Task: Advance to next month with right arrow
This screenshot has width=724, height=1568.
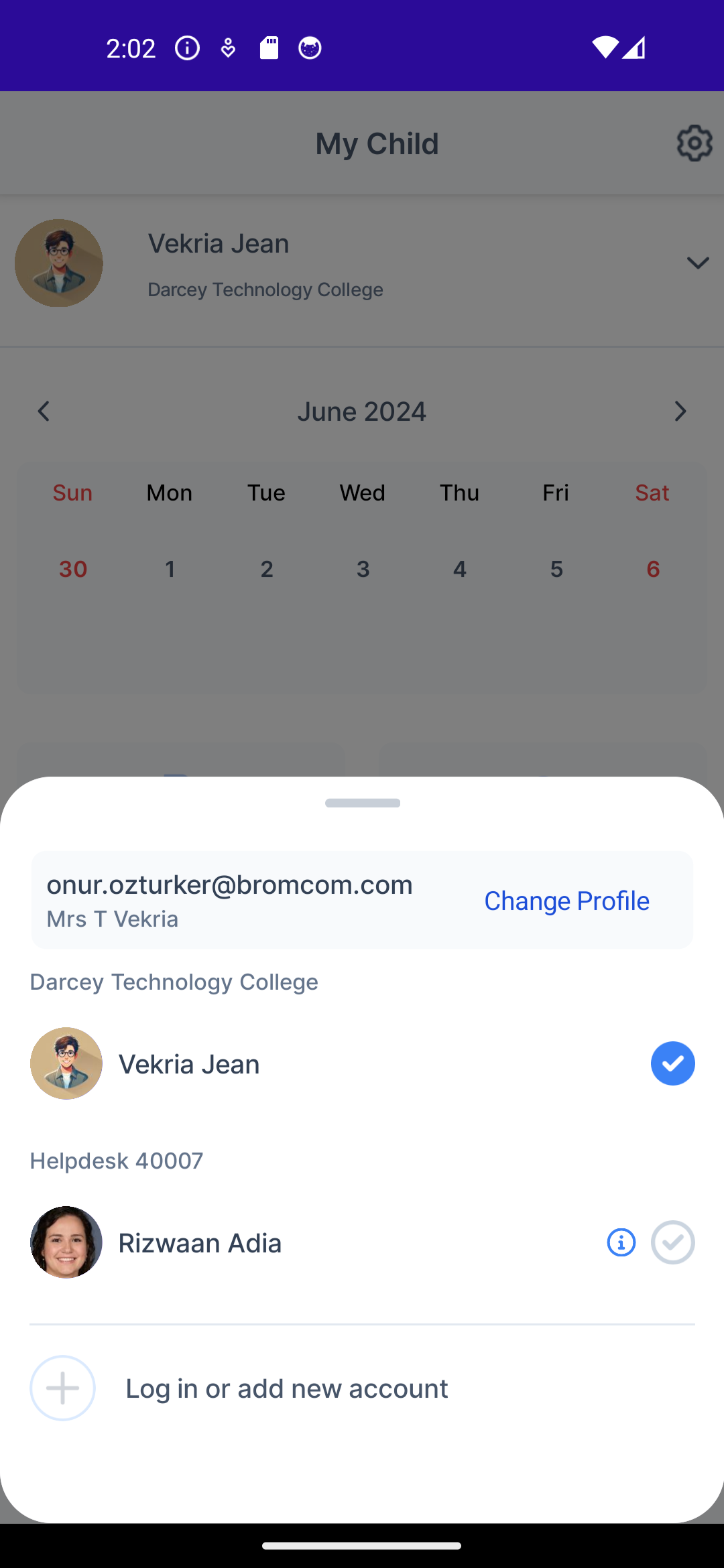Action: [x=680, y=411]
